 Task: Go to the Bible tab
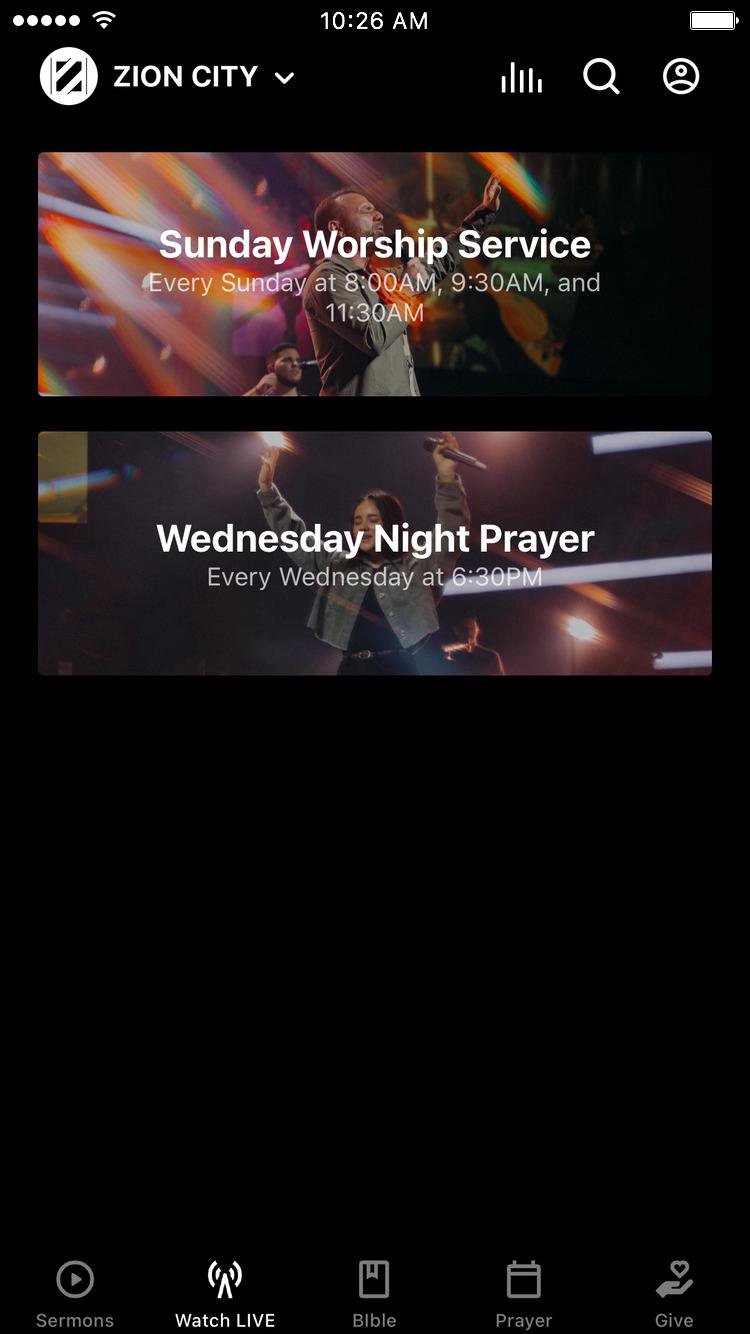(374, 1294)
